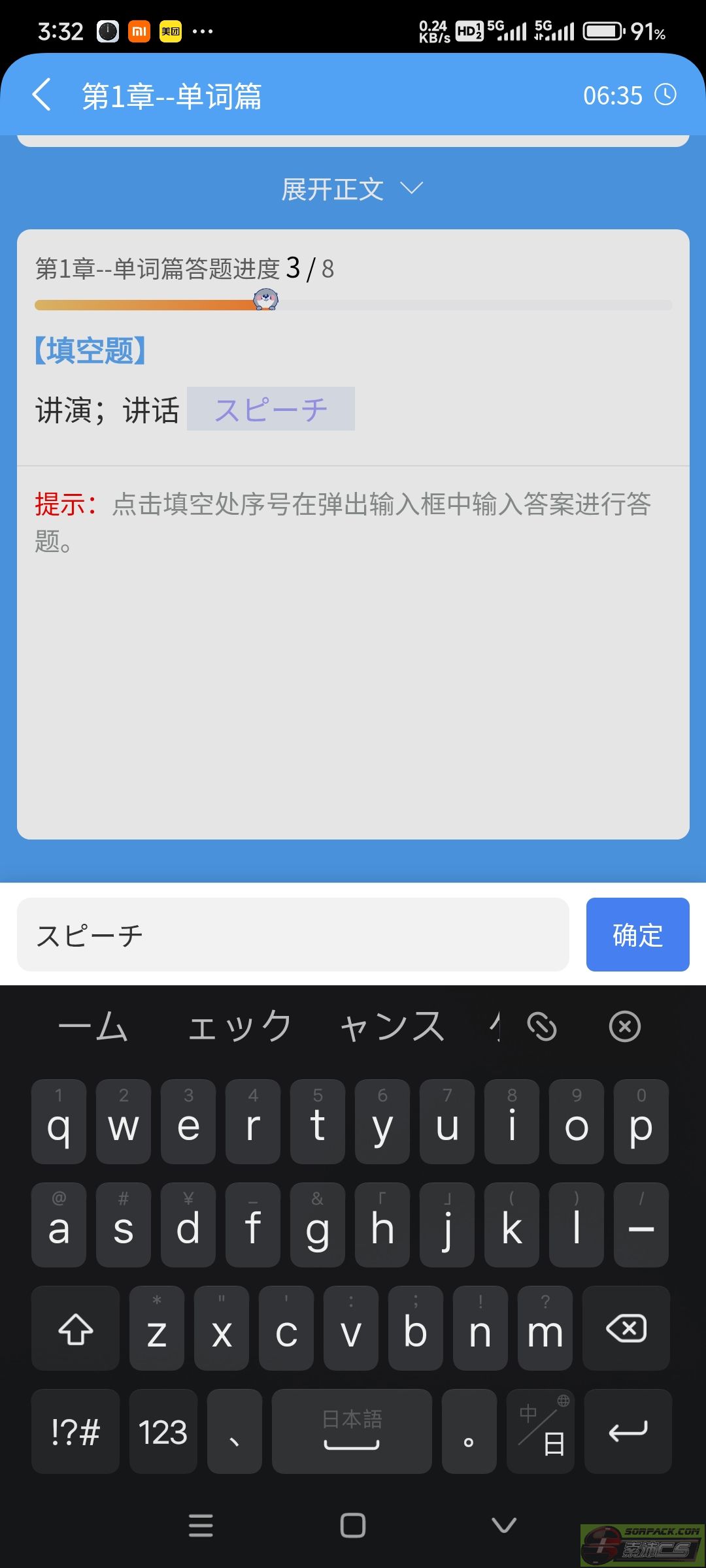Close the keyboard suggestion bar
Viewport: 706px width, 1568px height.
(624, 1026)
